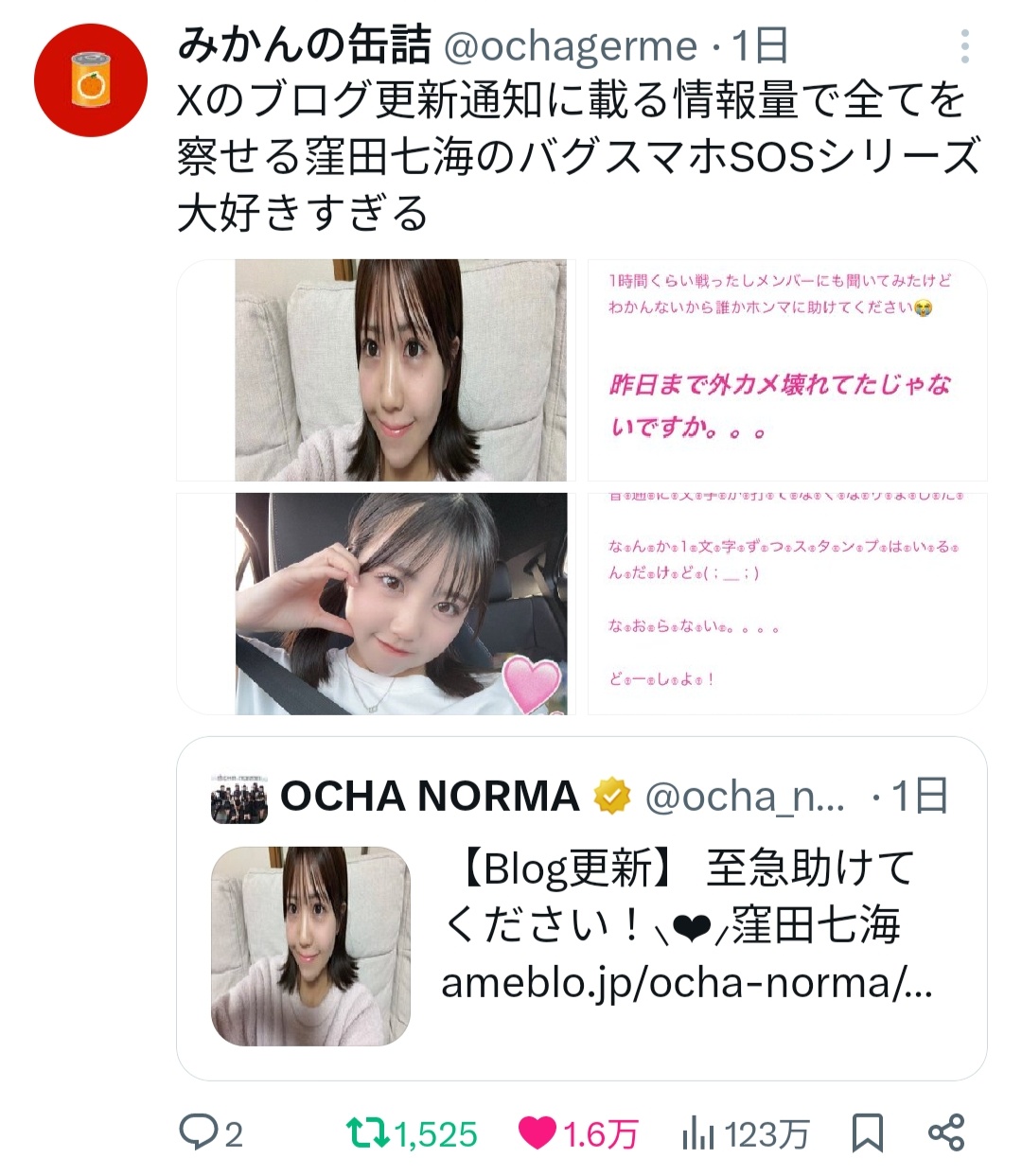Open the quoted OCHA NORMA blog post
Screen dimensions: 1022x1176
[581, 907]
